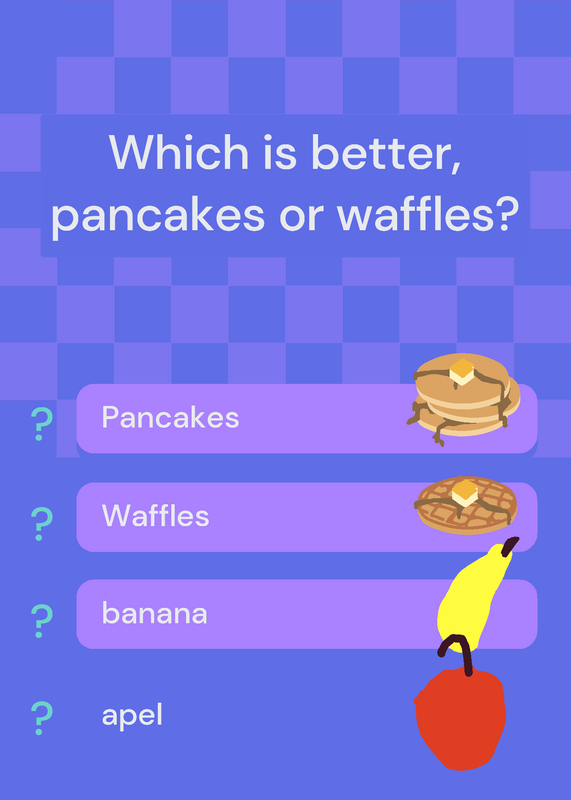Choose the Waffles option
Screen dimensions: 571x800
(307, 517)
